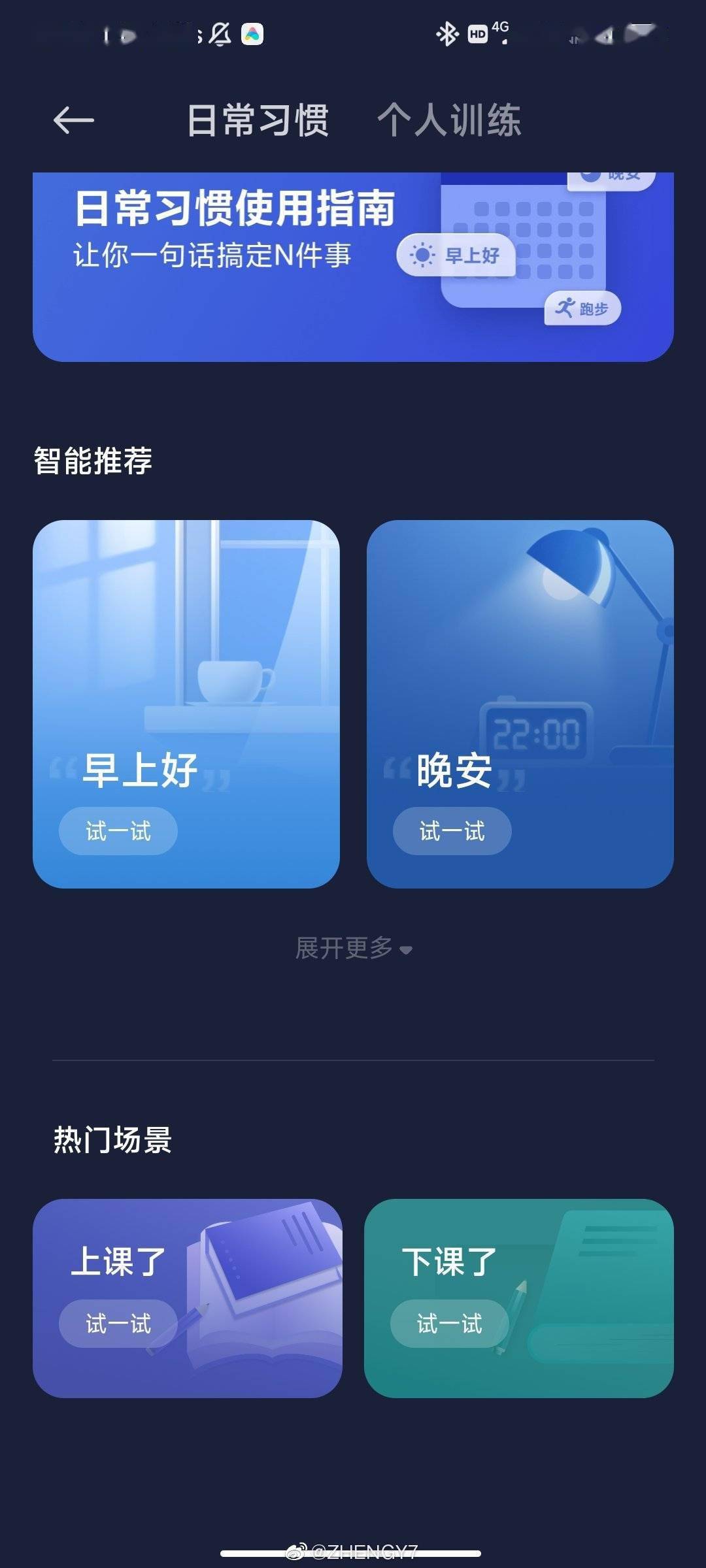This screenshot has height=1568, width=706.
Task: Switch to the 个人训练 tab
Action: pyautogui.click(x=452, y=120)
